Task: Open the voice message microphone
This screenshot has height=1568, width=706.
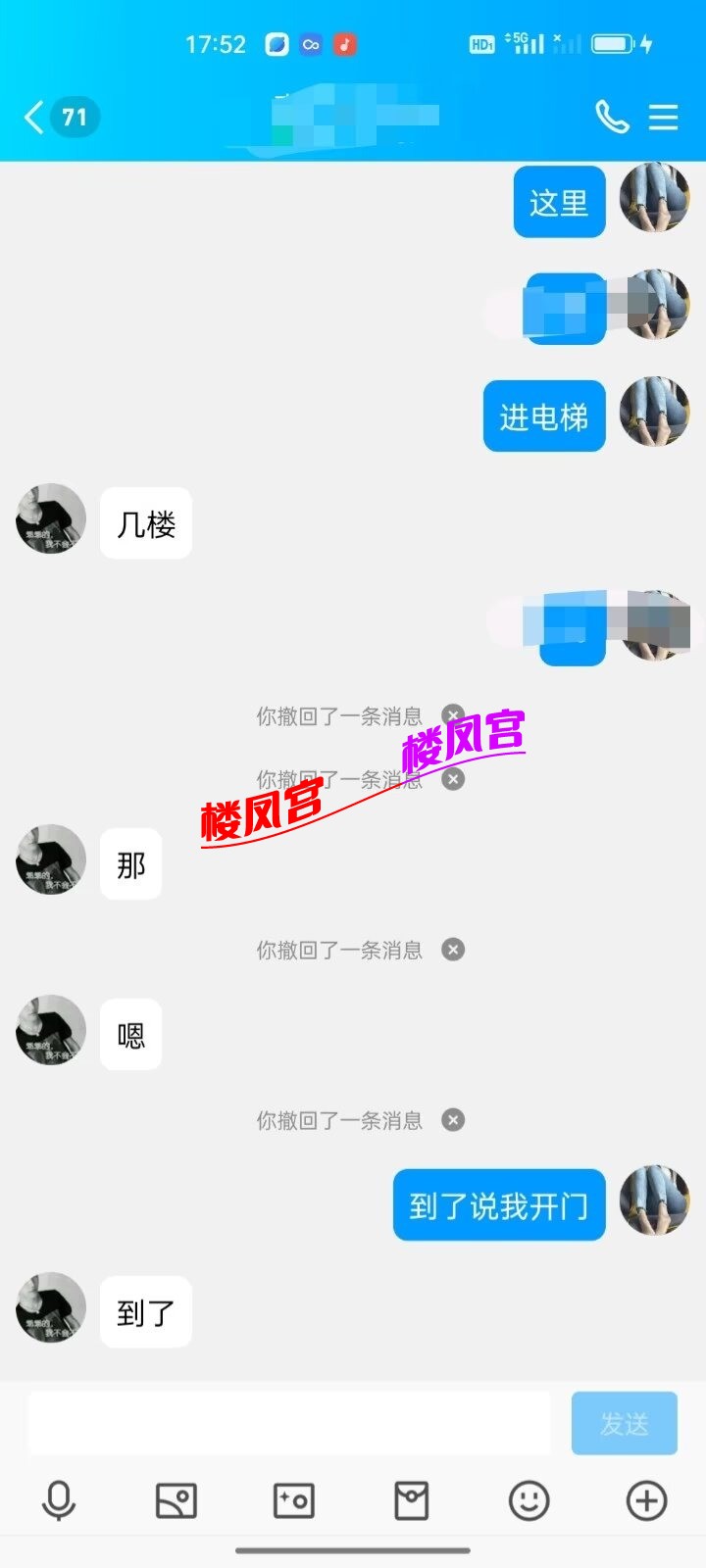Action: click(x=59, y=1500)
